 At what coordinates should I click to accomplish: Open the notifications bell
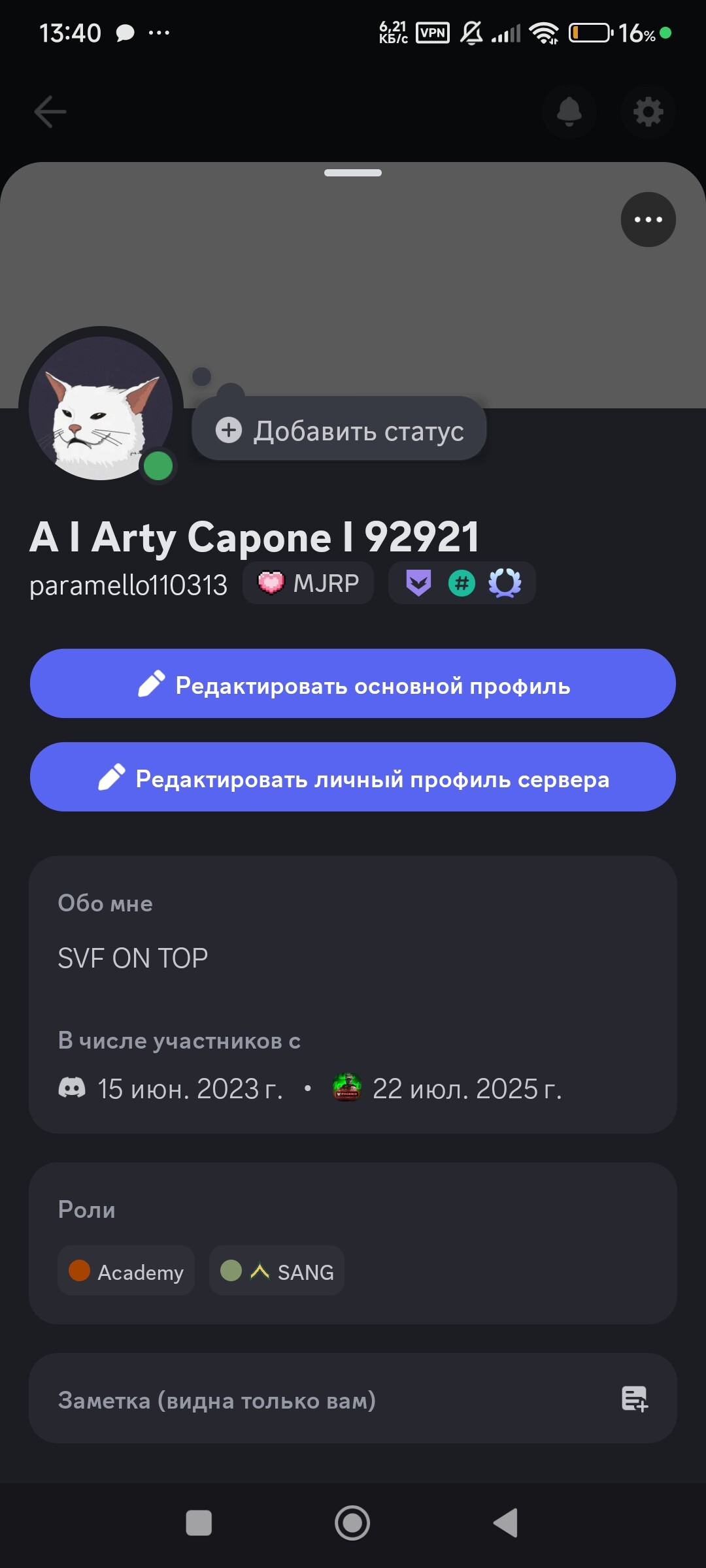(569, 112)
